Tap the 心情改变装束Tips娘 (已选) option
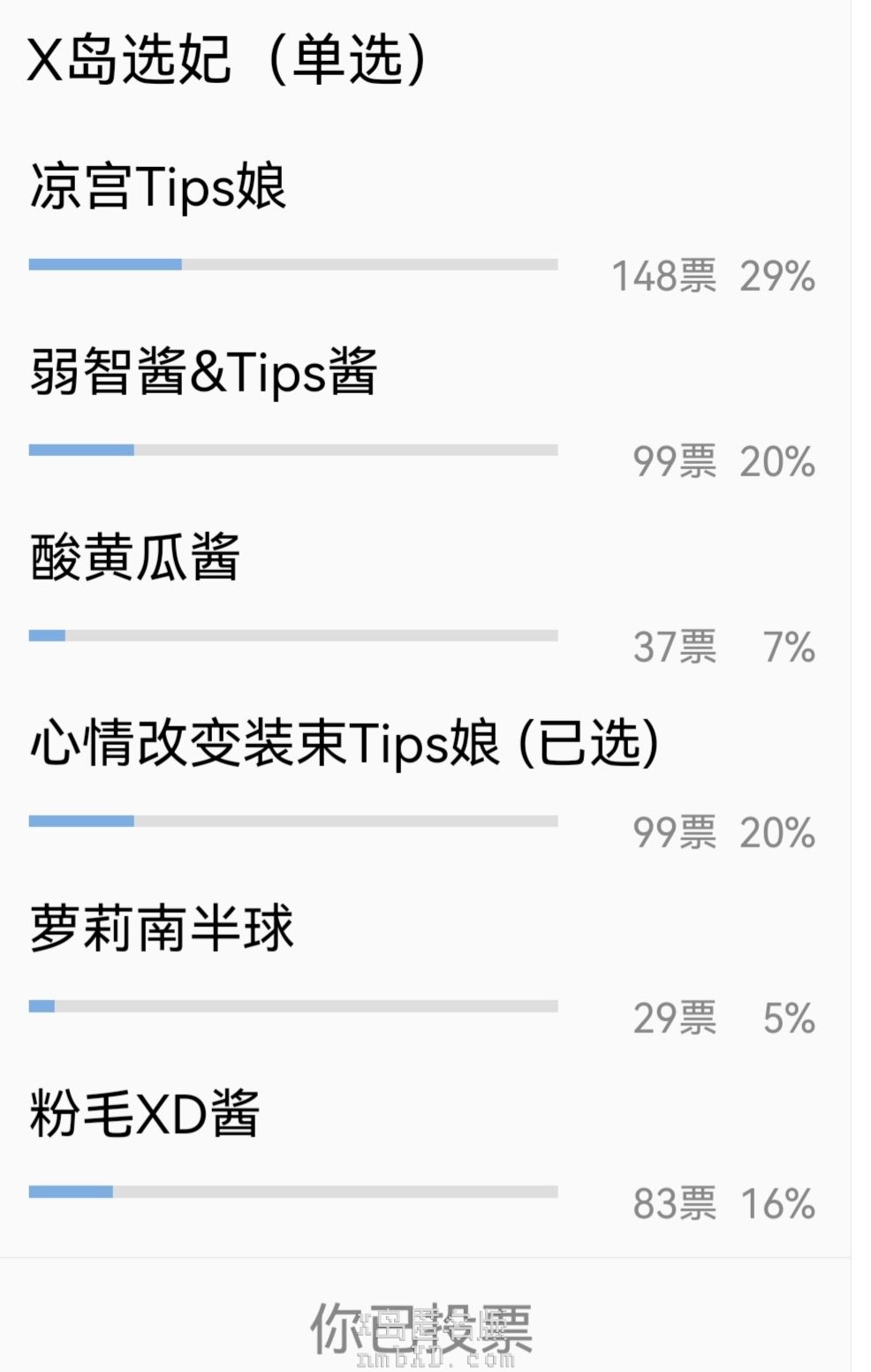 click(345, 743)
